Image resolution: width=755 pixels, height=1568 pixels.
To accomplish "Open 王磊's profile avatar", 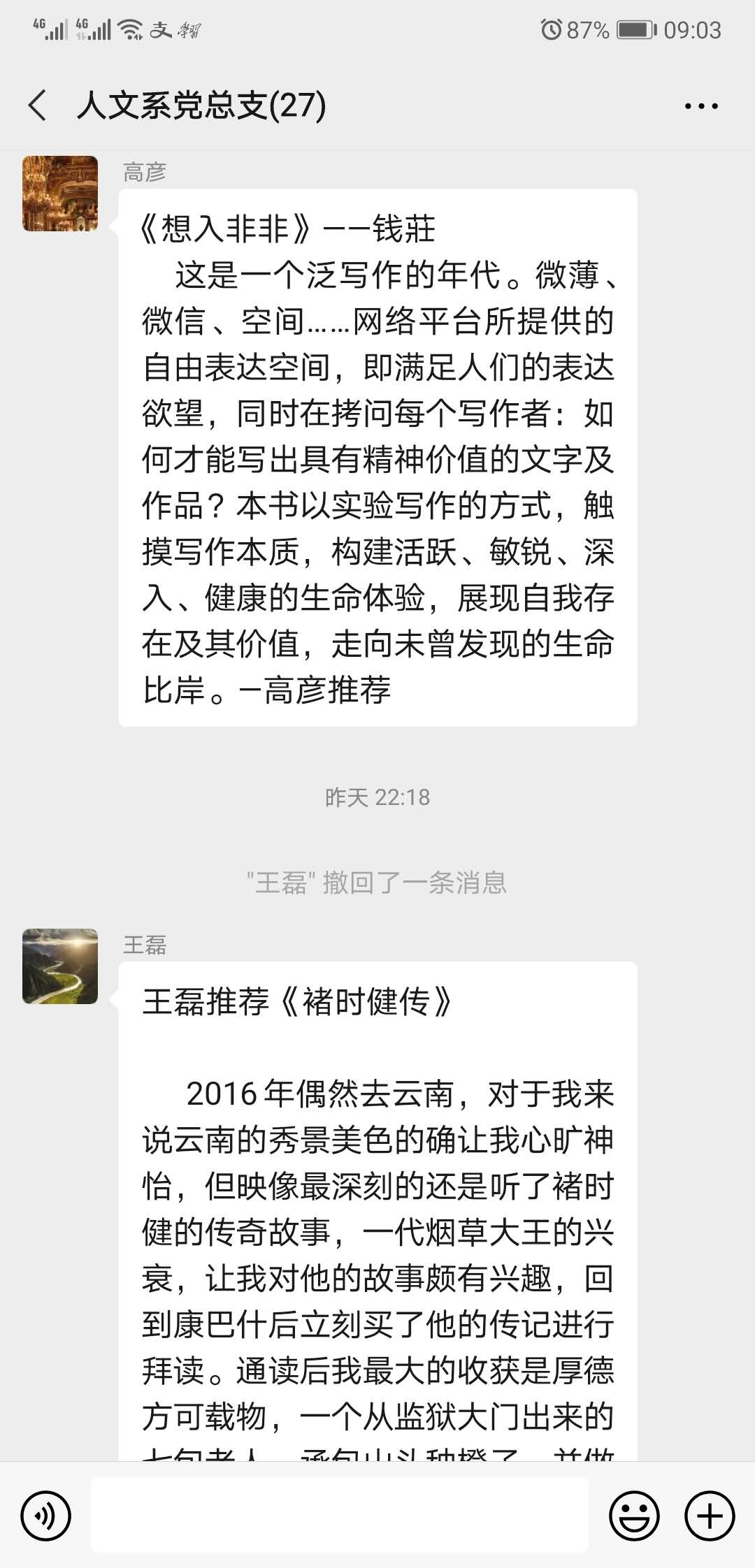I will (x=60, y=966).
